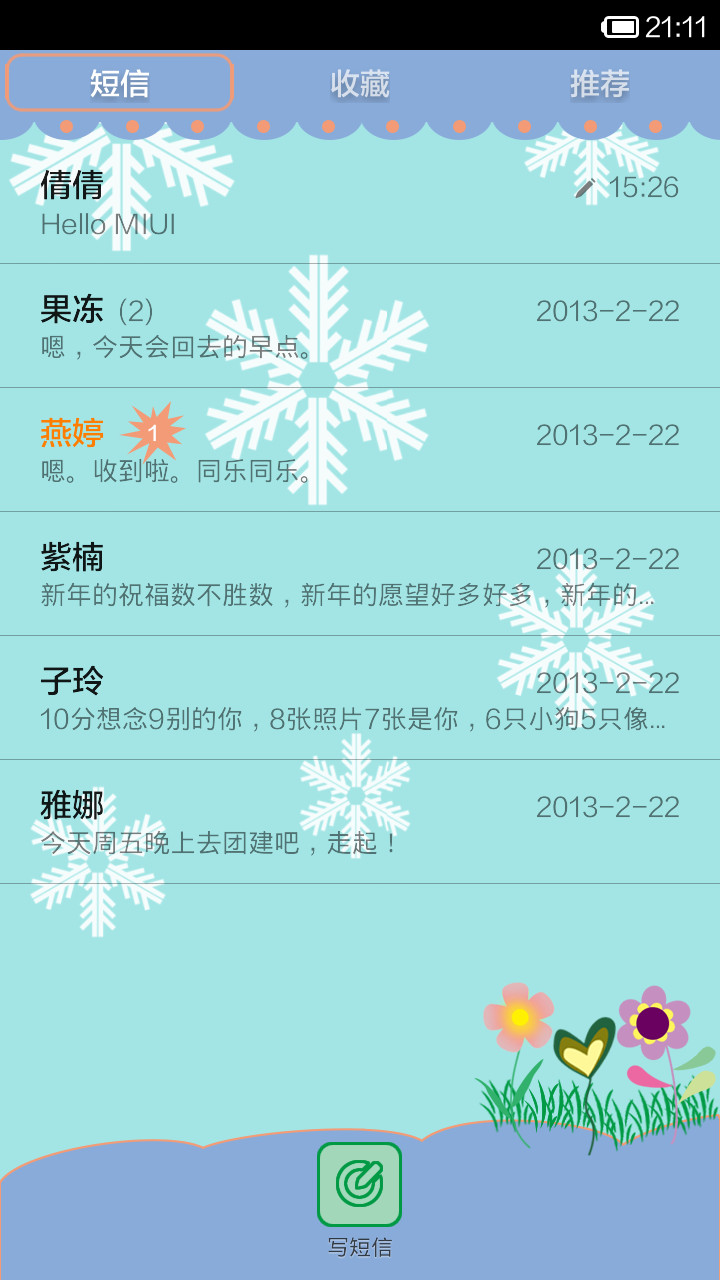Open the conversation with 倩倩
This screenshot has height=1280, width=720.
[360, 202]
